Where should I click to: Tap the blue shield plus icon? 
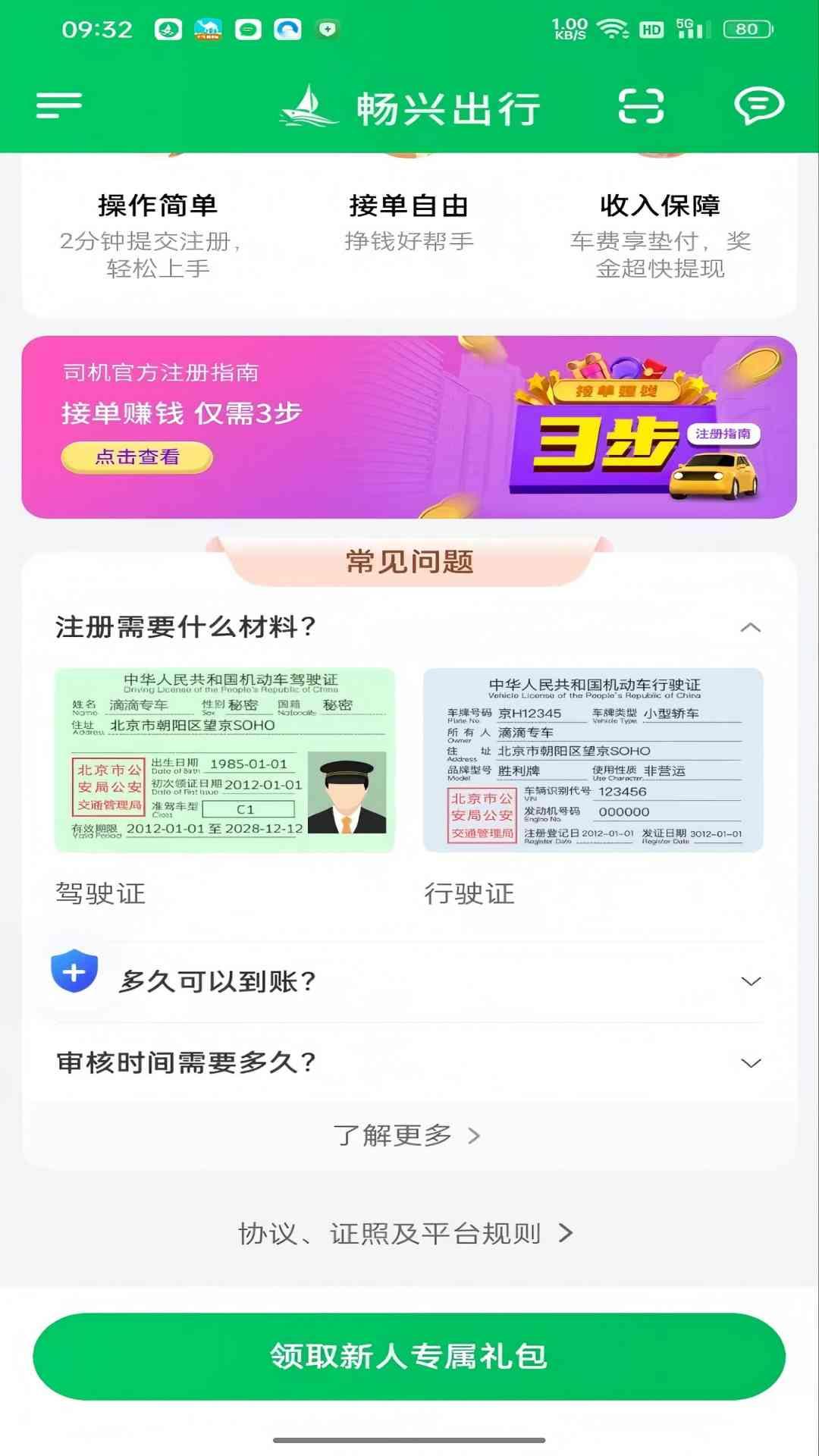tap(74, 971)
